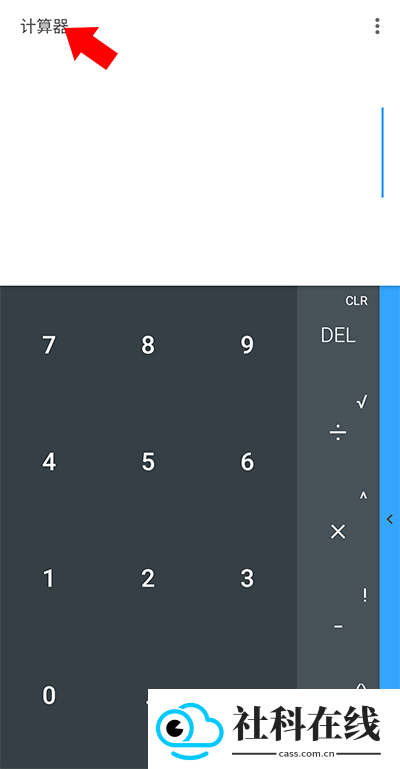Image resolution: width=400 pixels, height=769 pixels.
Task: Enter digit 0 on keypad
Action: (49, 695)
